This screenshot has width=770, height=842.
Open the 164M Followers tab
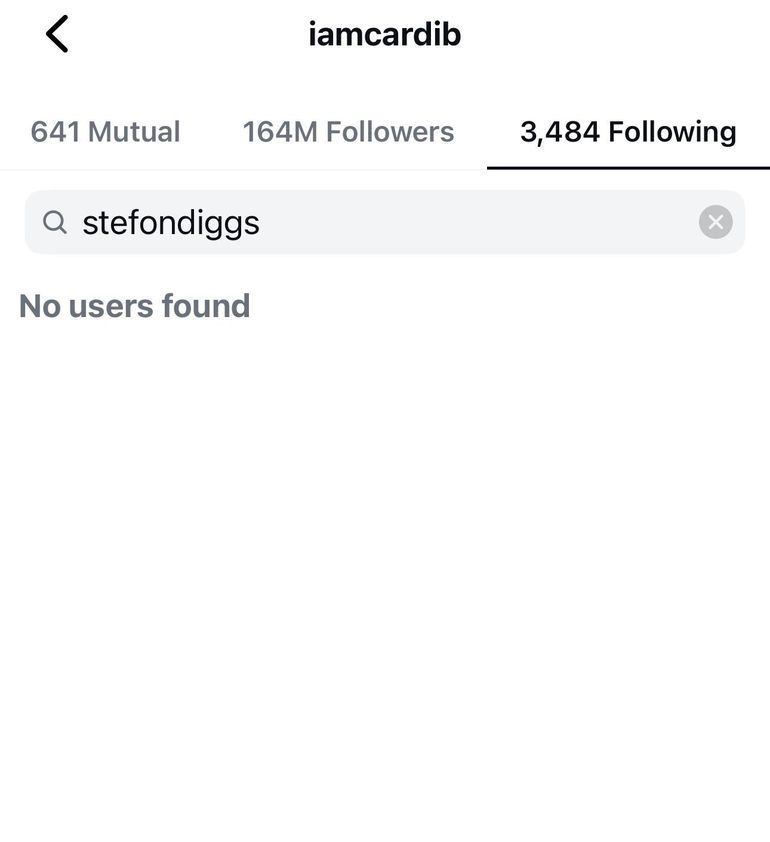pos(348,132)
